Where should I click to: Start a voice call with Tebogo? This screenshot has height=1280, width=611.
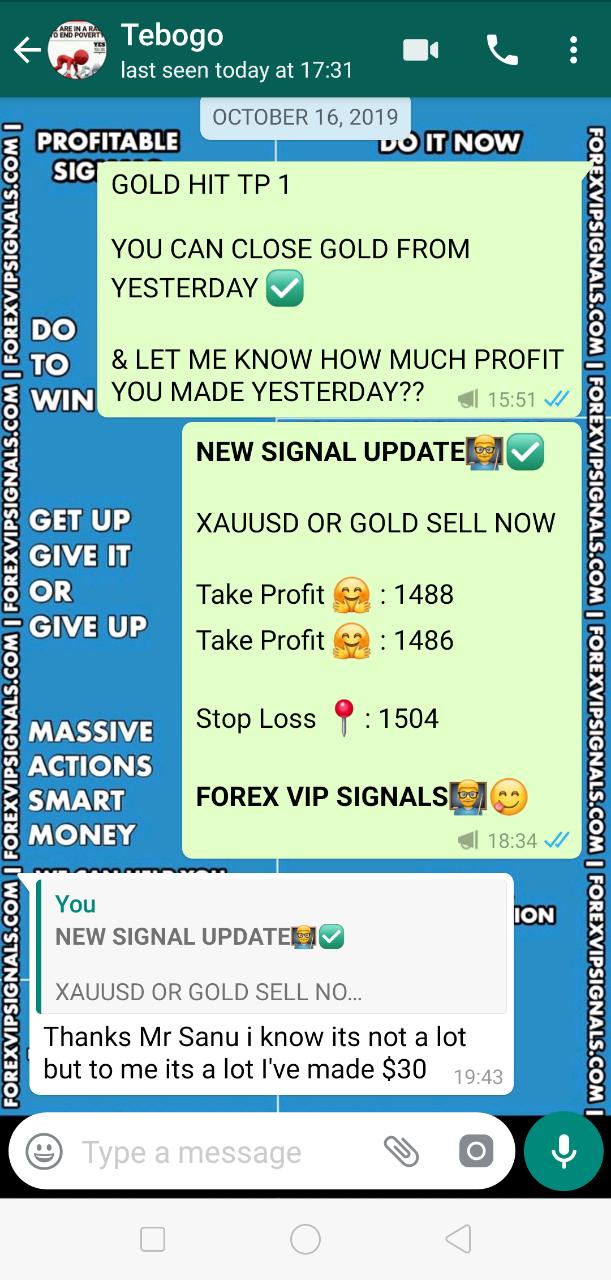coord(500,50)
